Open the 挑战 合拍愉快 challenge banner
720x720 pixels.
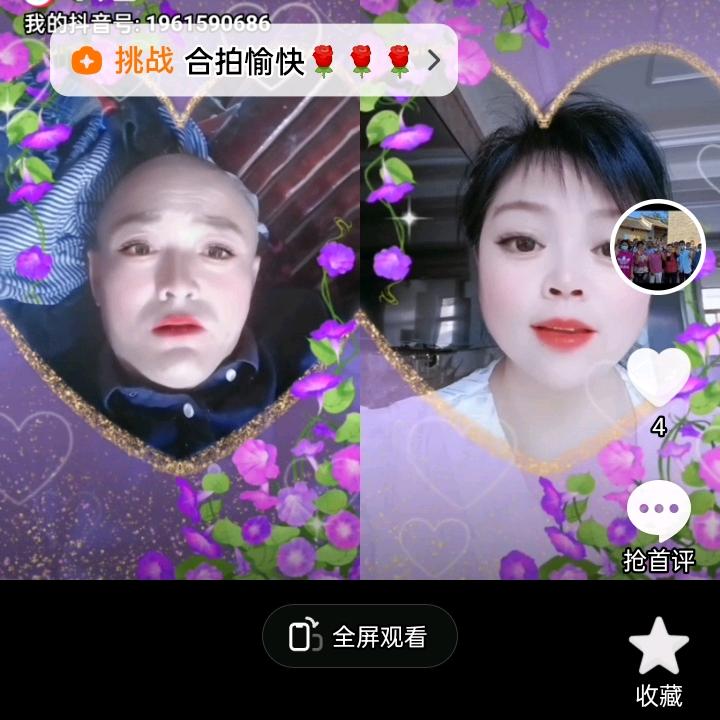pos(255,61)
